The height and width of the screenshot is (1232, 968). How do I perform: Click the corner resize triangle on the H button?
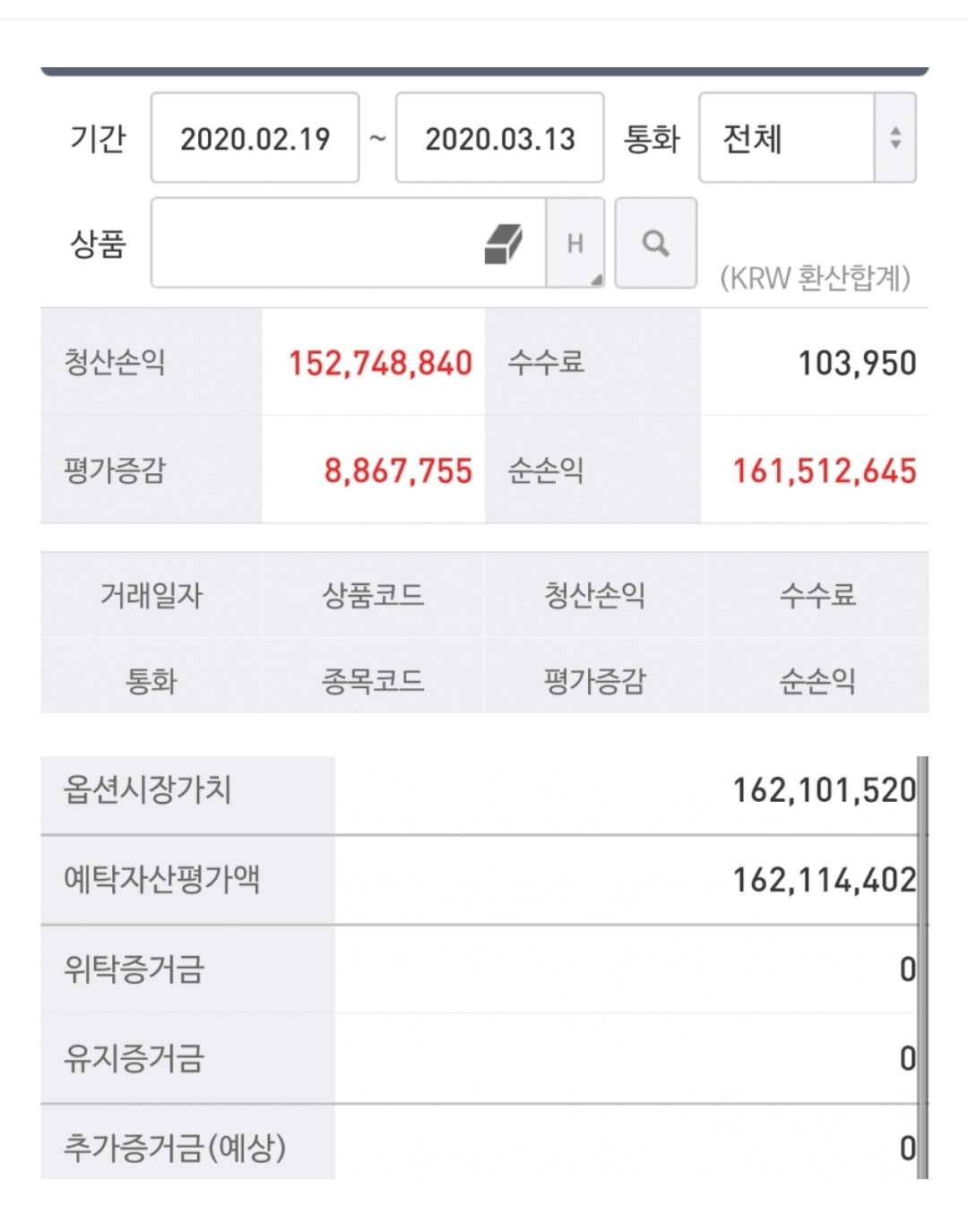pyautogui.click(x=599, y=278)
